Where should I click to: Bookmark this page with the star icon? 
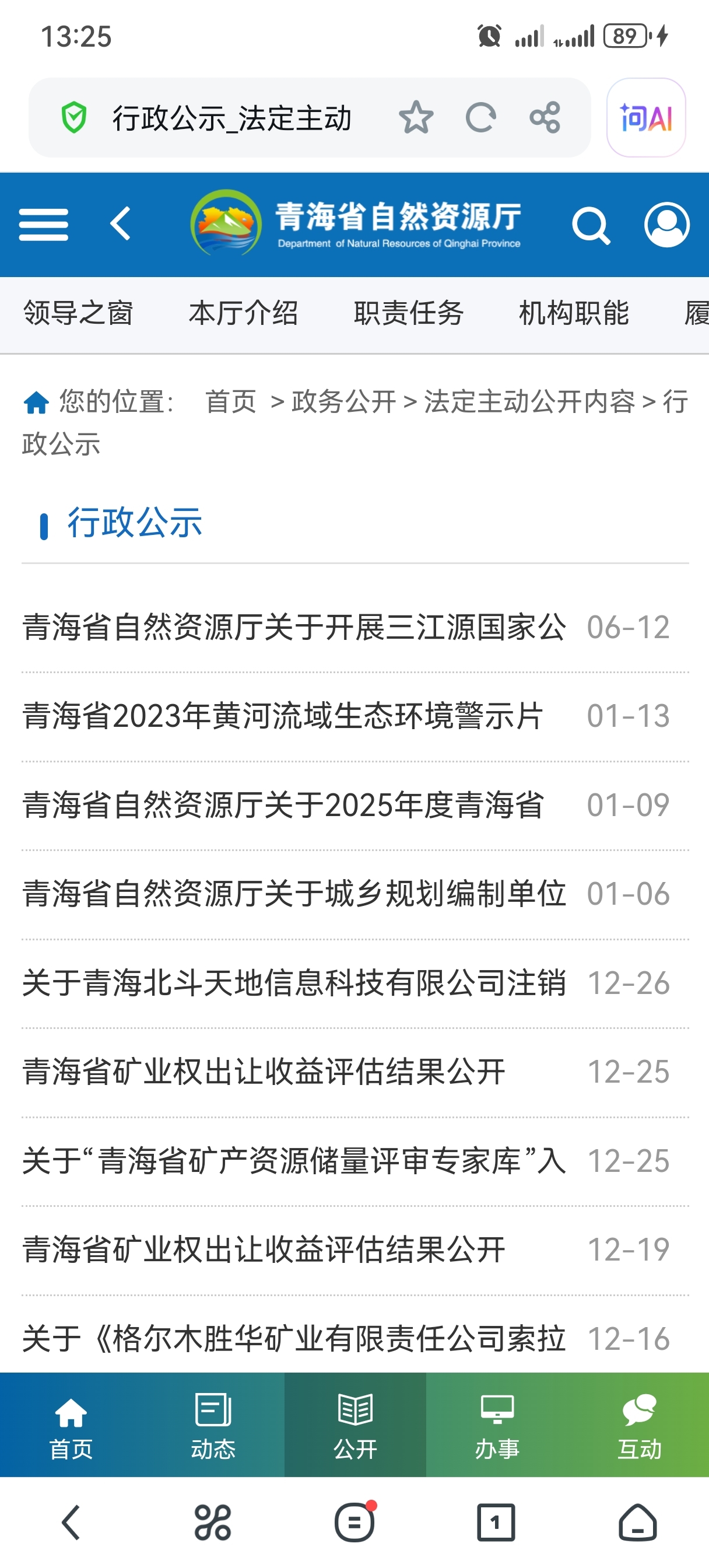[x=416, y=117]
